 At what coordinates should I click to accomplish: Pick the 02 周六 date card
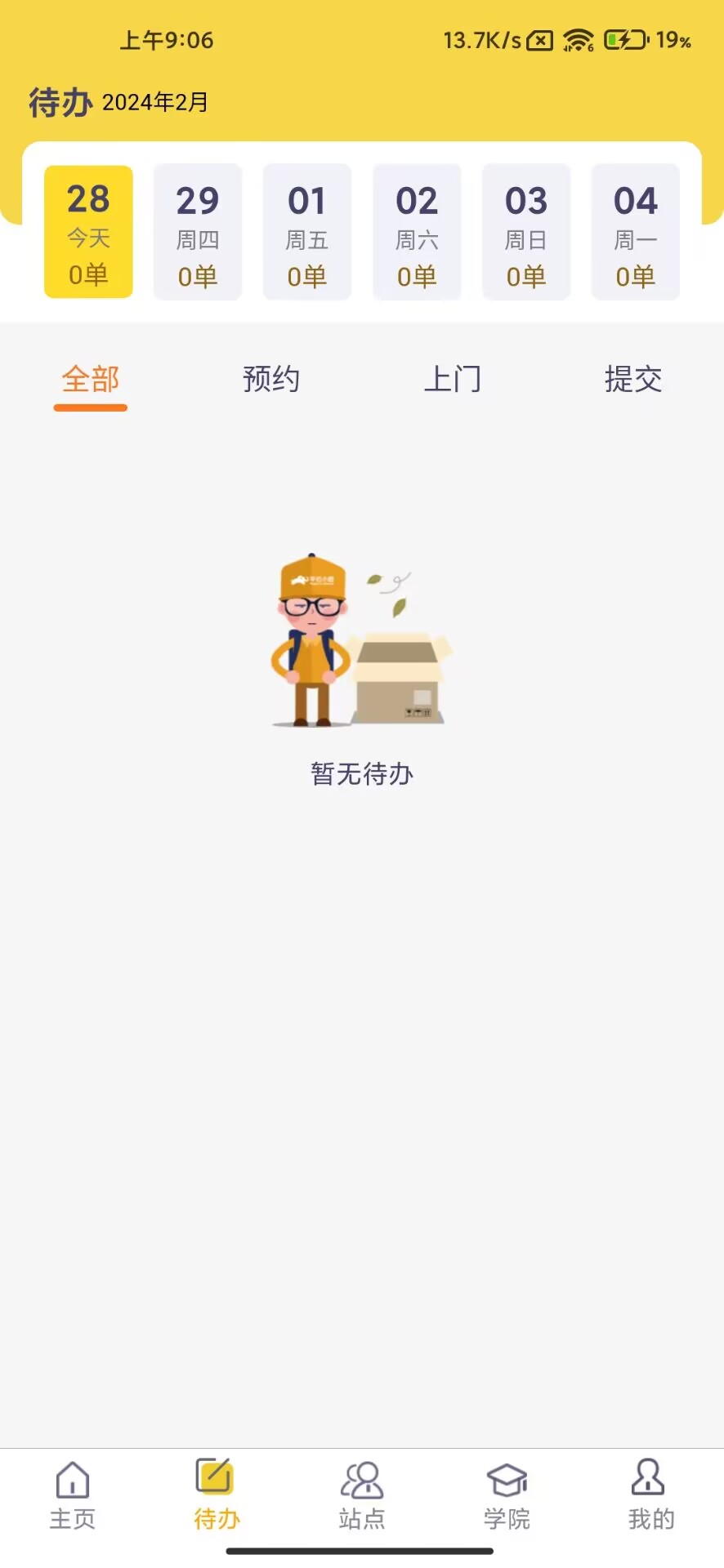coord(417,231)
